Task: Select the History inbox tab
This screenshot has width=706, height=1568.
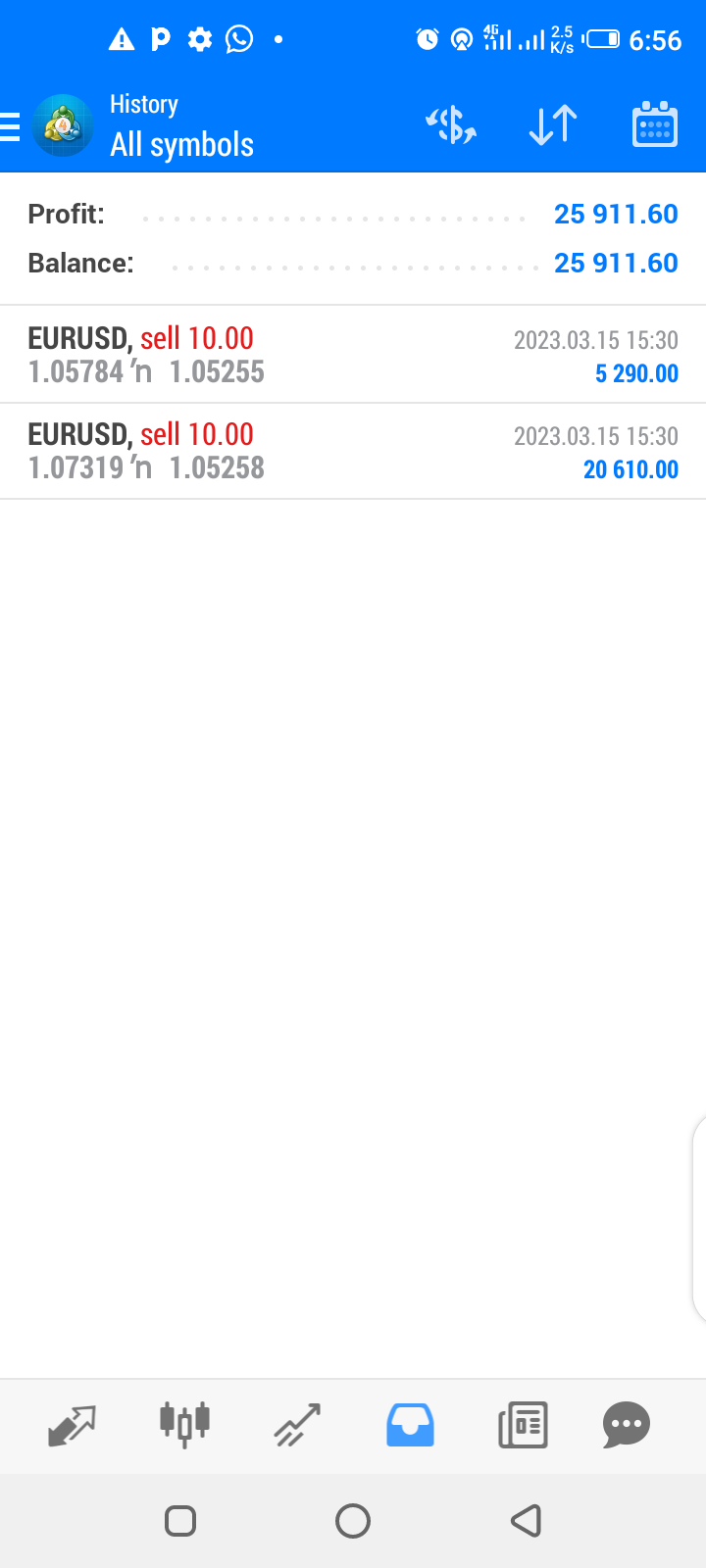Action: [410, 1425]
